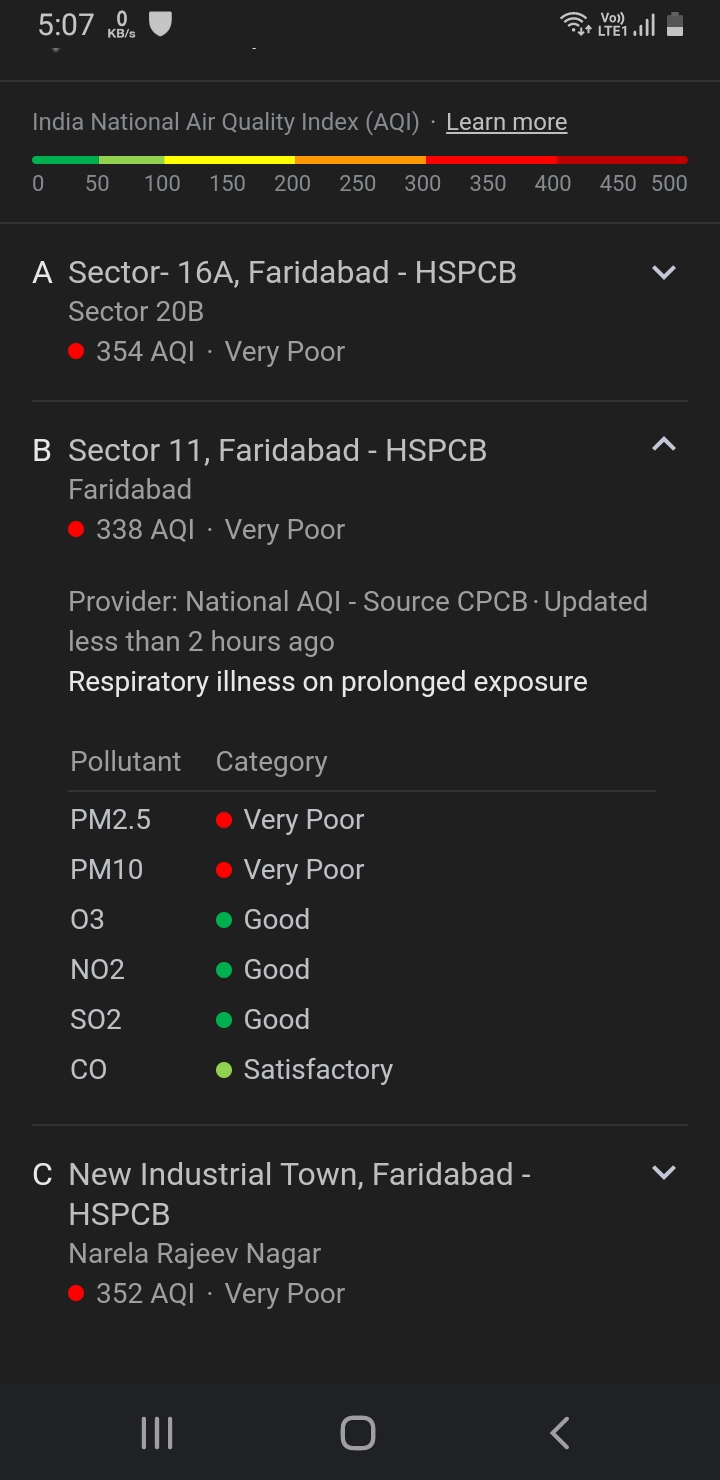Viewport: 720px width, 1480px height.
Task: Go back using system back button
Action: tap(560, 1433)
